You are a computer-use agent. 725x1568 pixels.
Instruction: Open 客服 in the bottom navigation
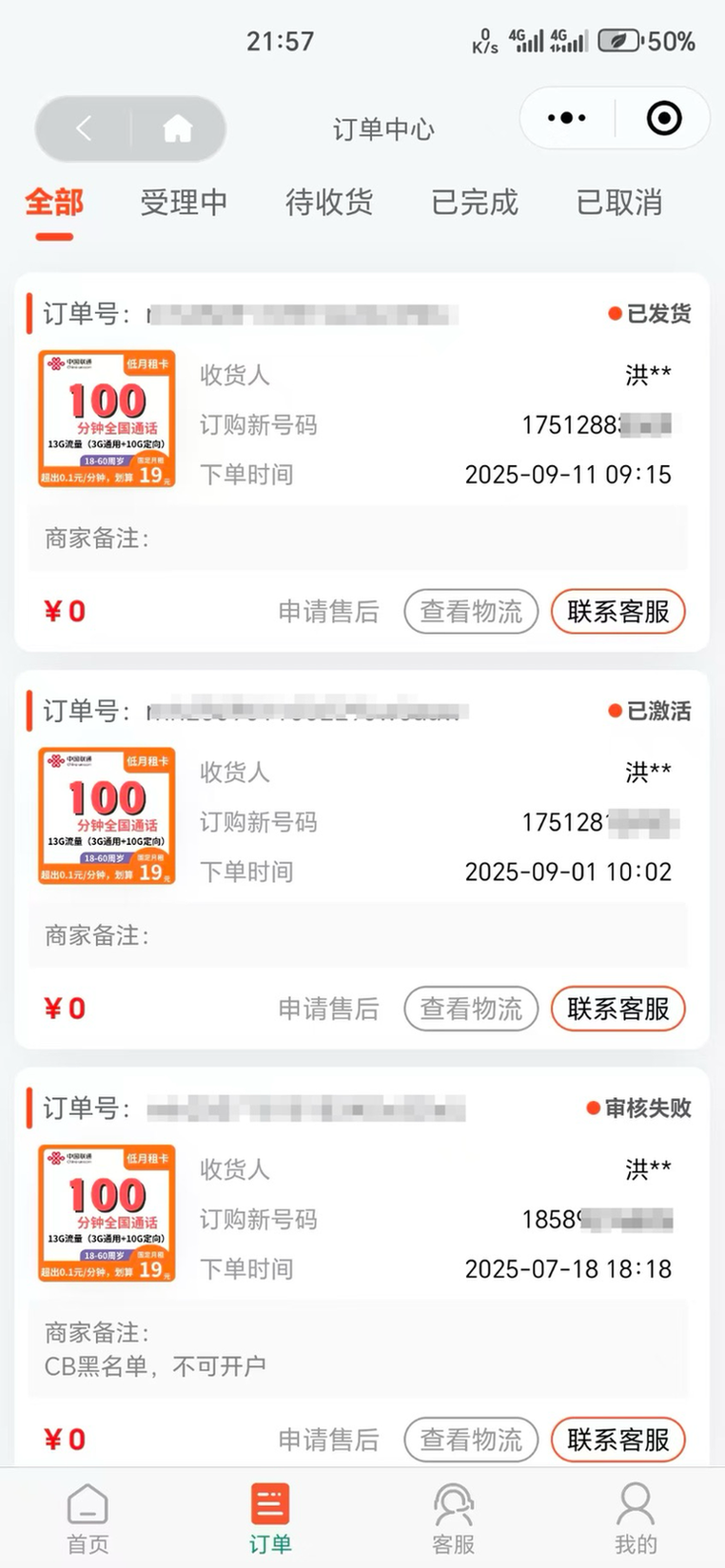[453, 1519]
